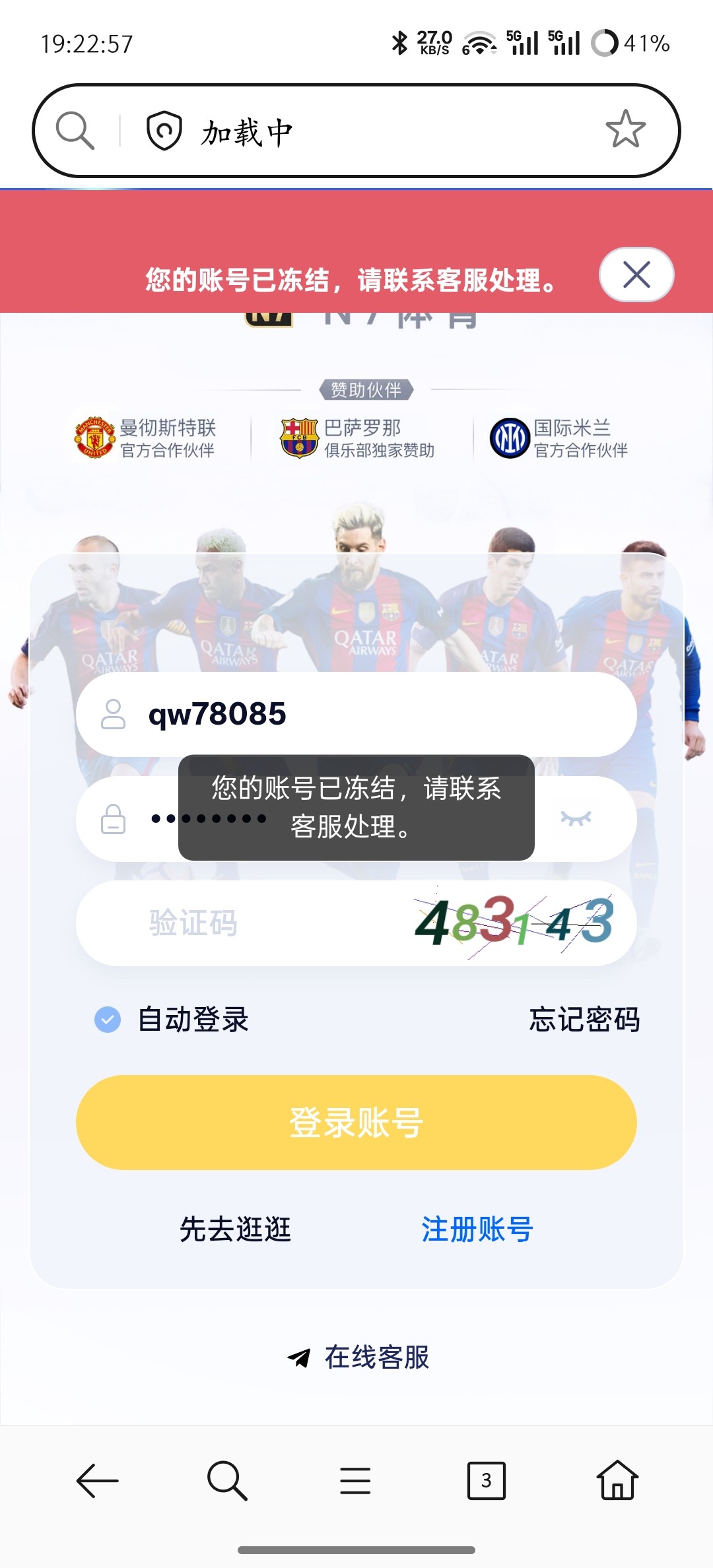Open 注册账号 to register
This screenshot has height=1568, width=713.
477,1229
